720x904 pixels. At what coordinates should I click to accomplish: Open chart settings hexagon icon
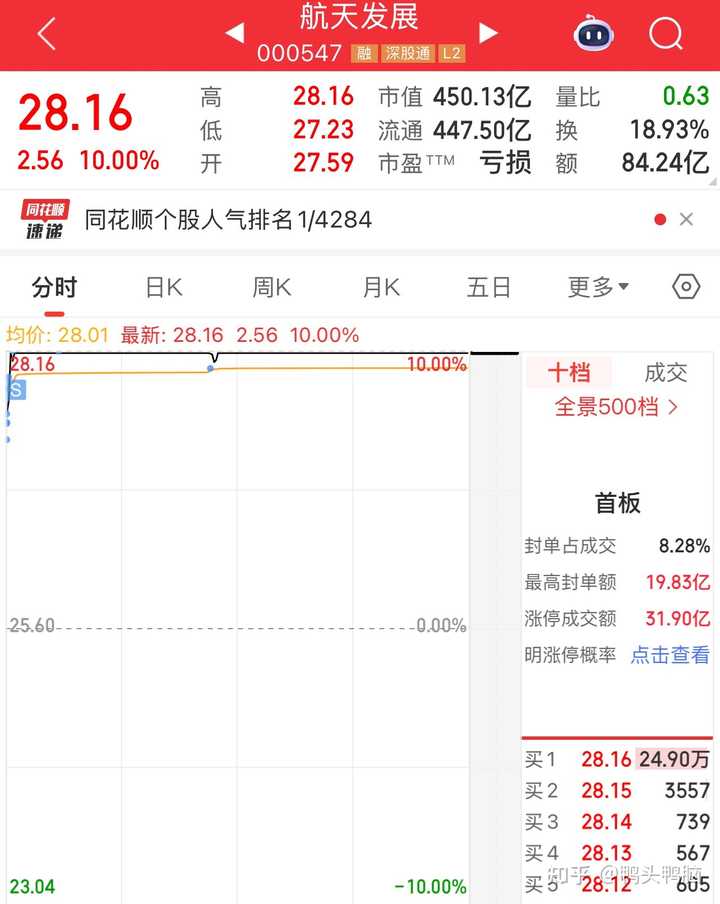click(686, 287)
